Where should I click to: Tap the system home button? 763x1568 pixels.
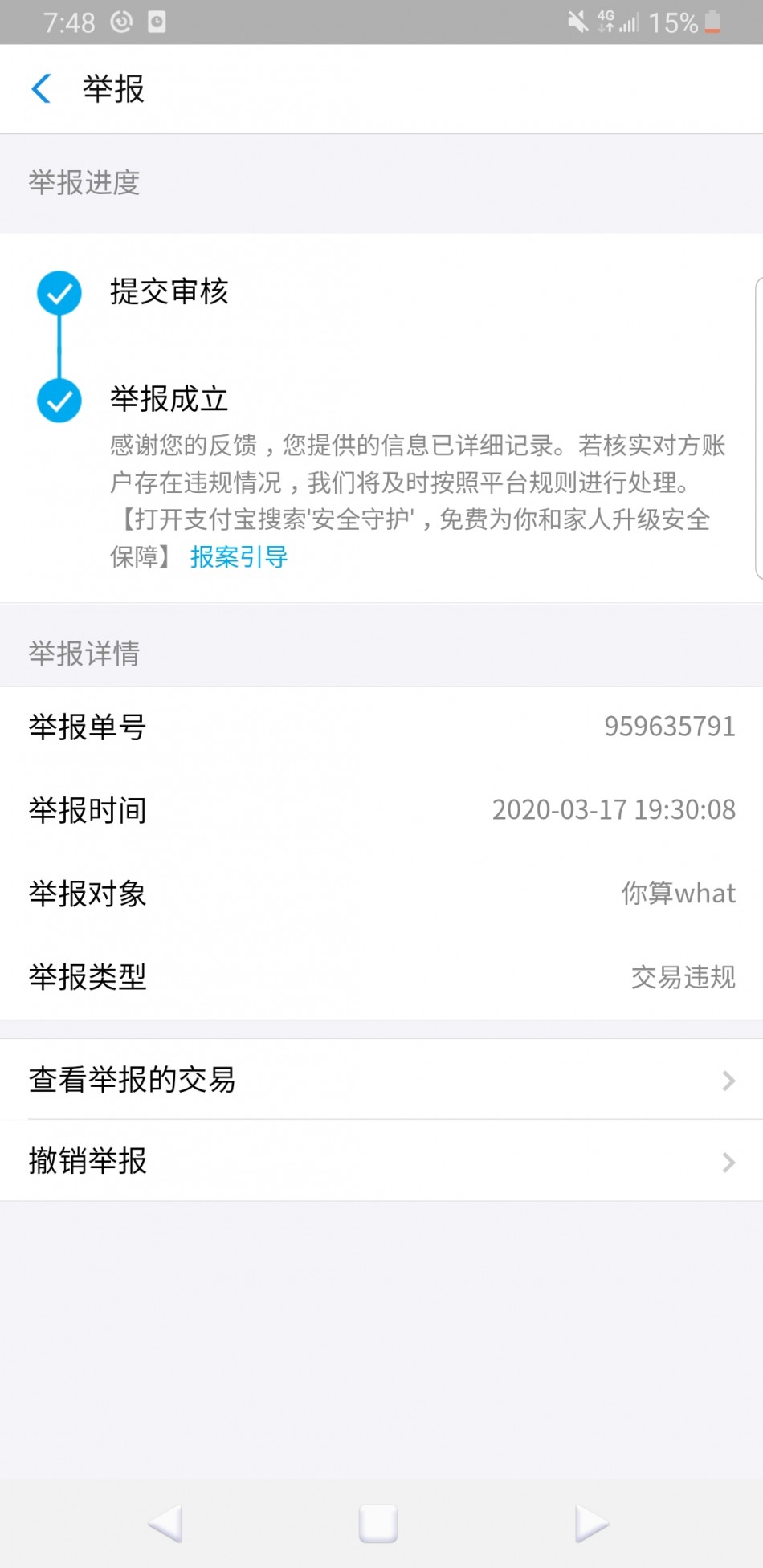(378, 1523)
